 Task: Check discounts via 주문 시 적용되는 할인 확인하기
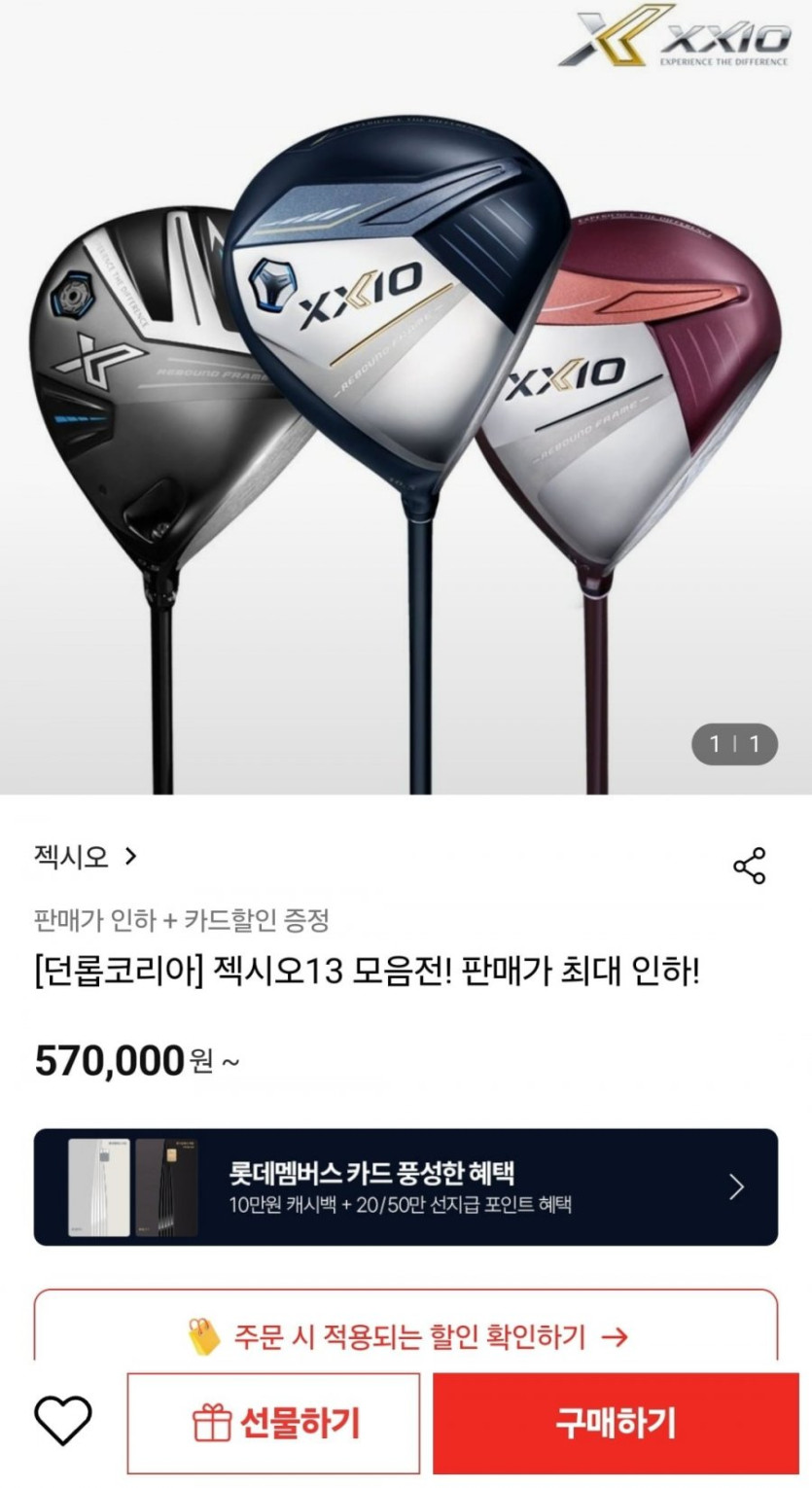(406, 1336)
